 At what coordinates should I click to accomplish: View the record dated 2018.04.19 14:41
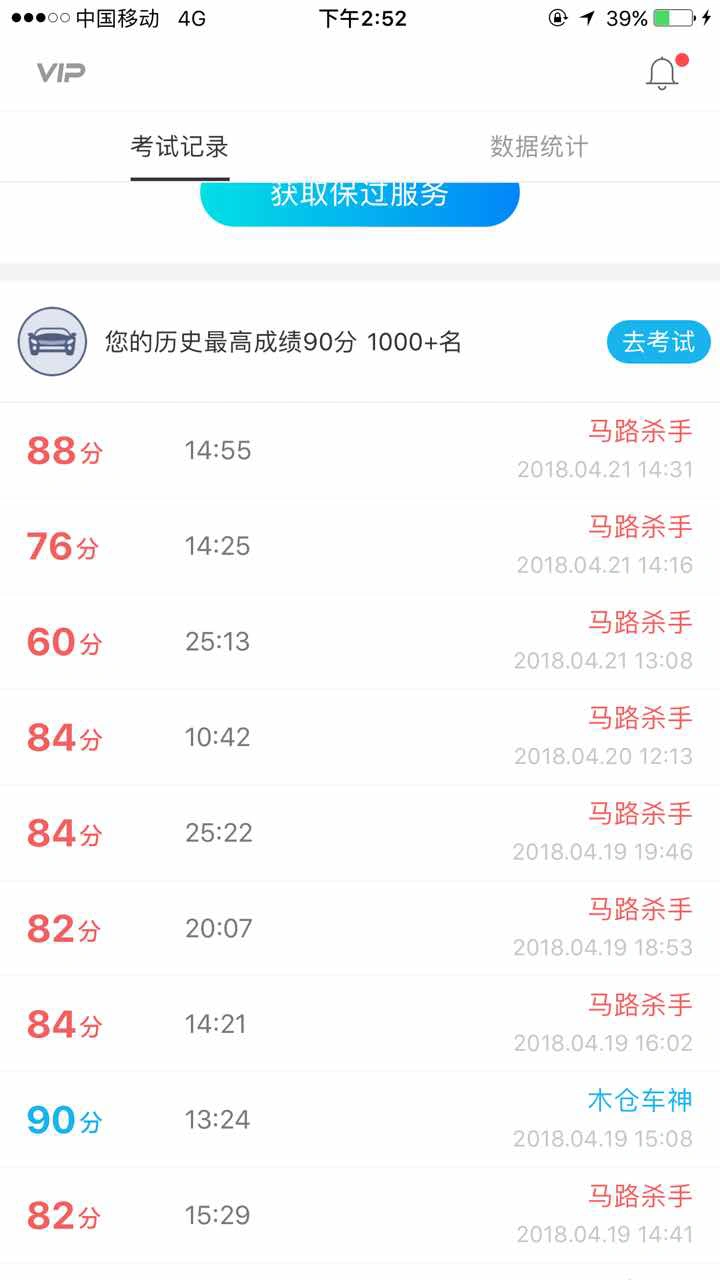[360, 1215]
